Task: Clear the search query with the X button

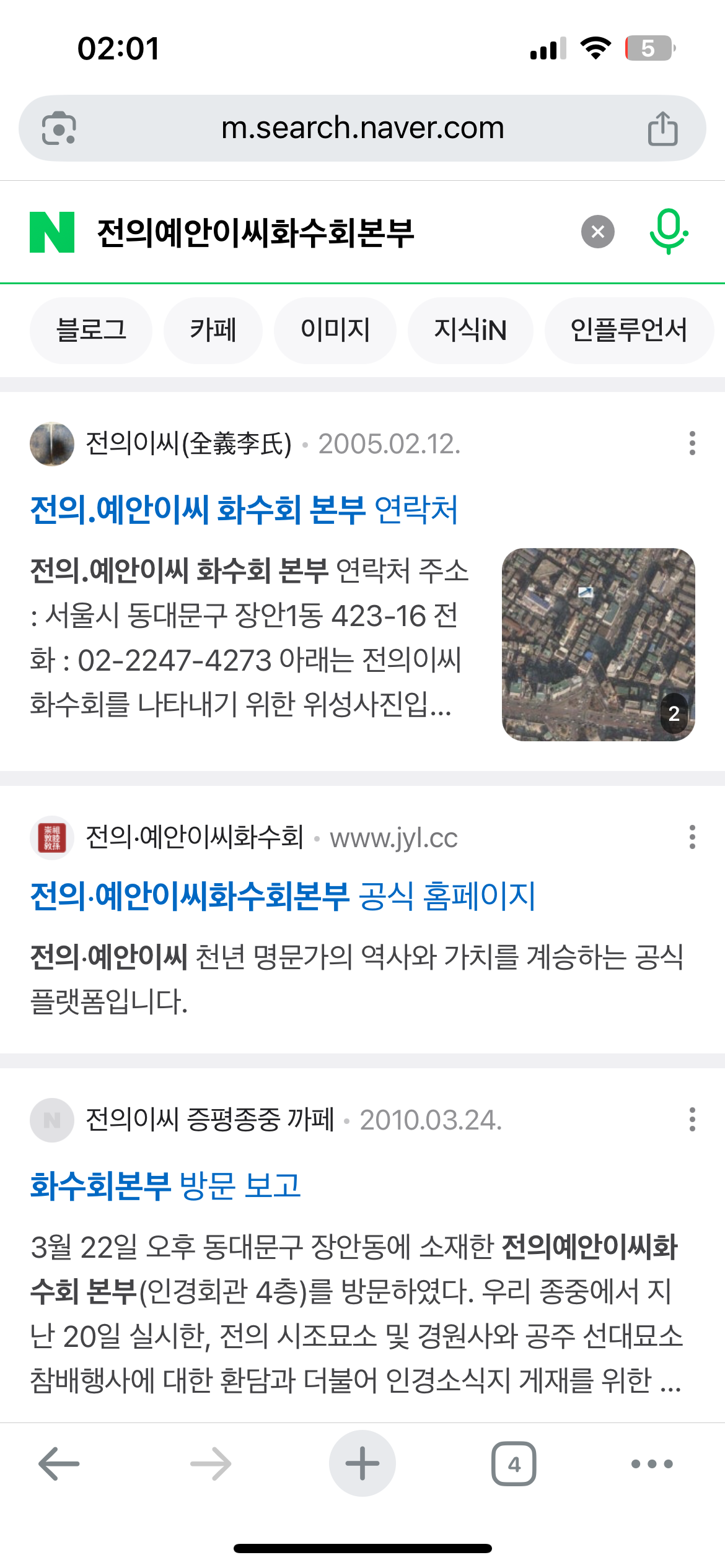Action: [x=598, y=232]
